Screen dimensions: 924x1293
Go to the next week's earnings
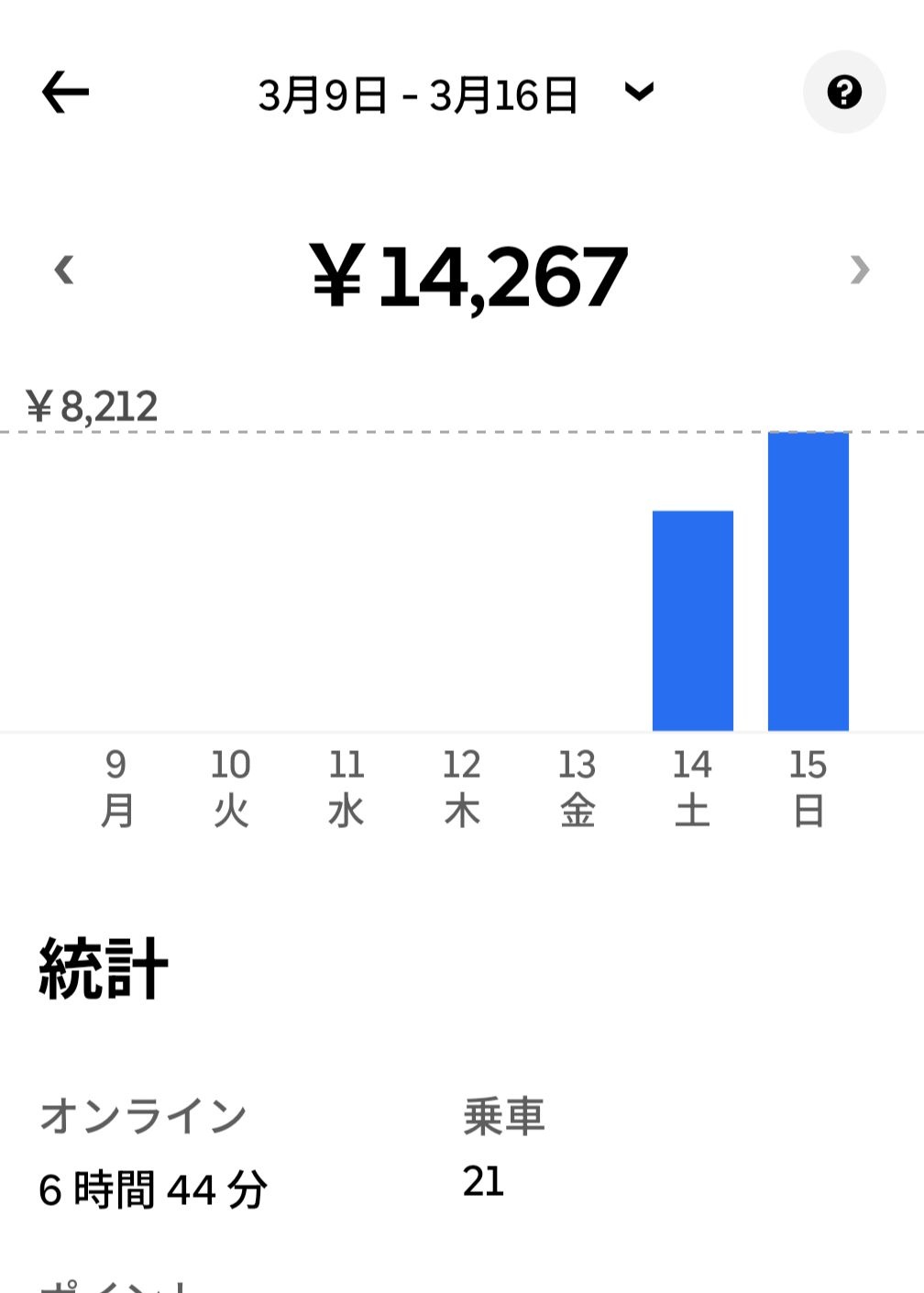click(x=859, y=271)
